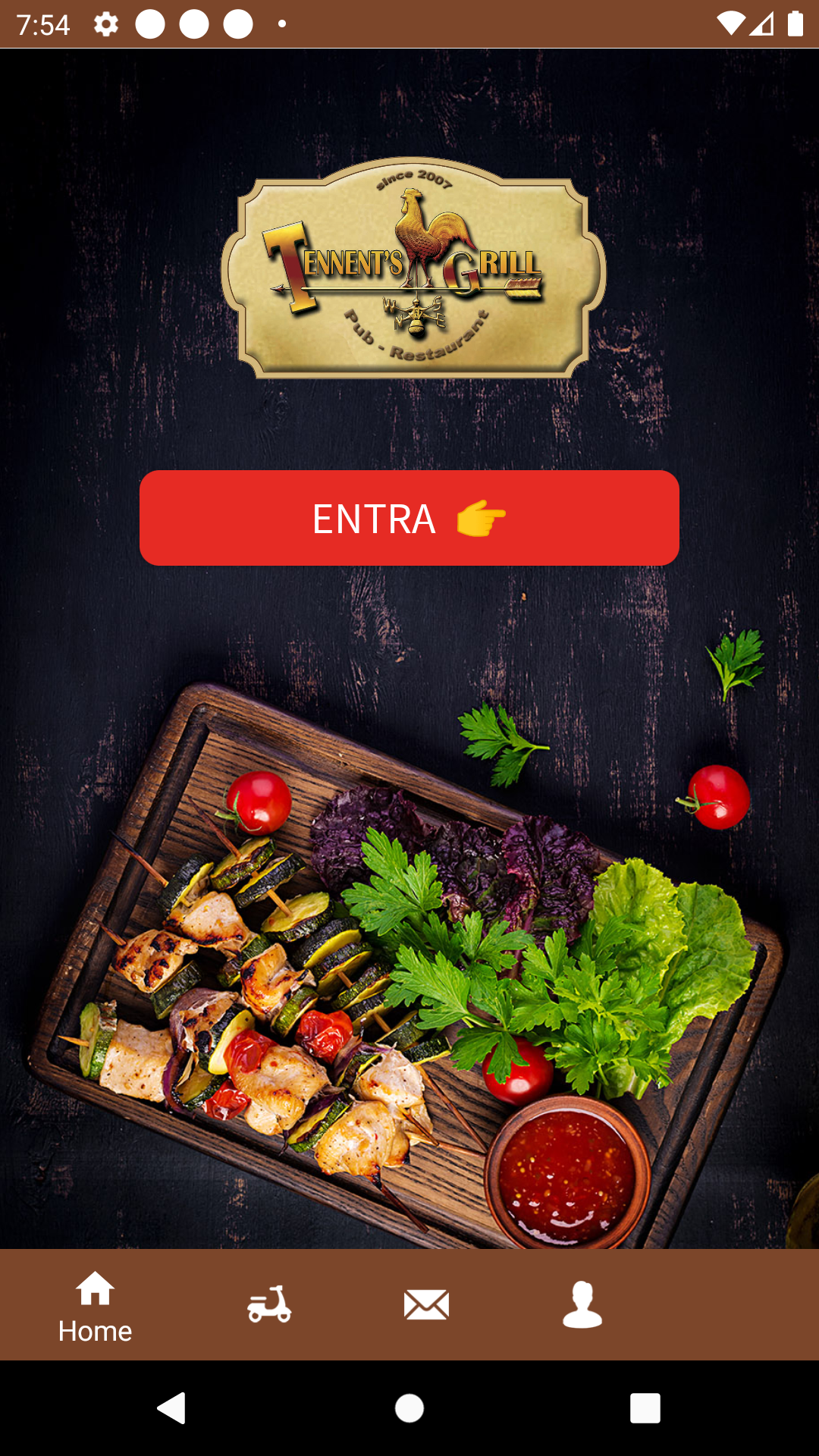Open the user profile tab
Screen dimensions: 819x1456
tap(582, 1304)
